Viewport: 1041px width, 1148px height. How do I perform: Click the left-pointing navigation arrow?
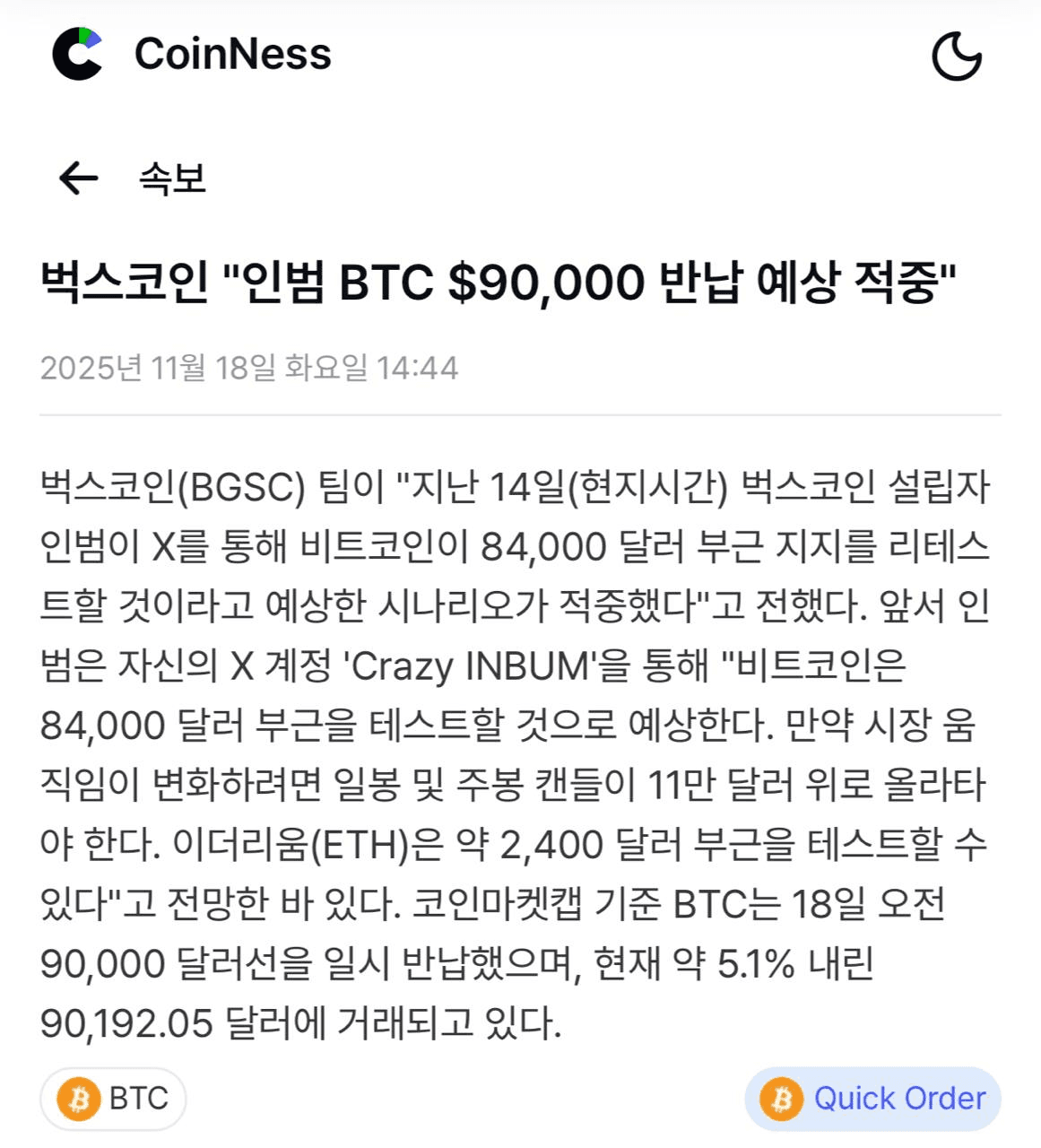pyautogui.click(x=79, y=178)
